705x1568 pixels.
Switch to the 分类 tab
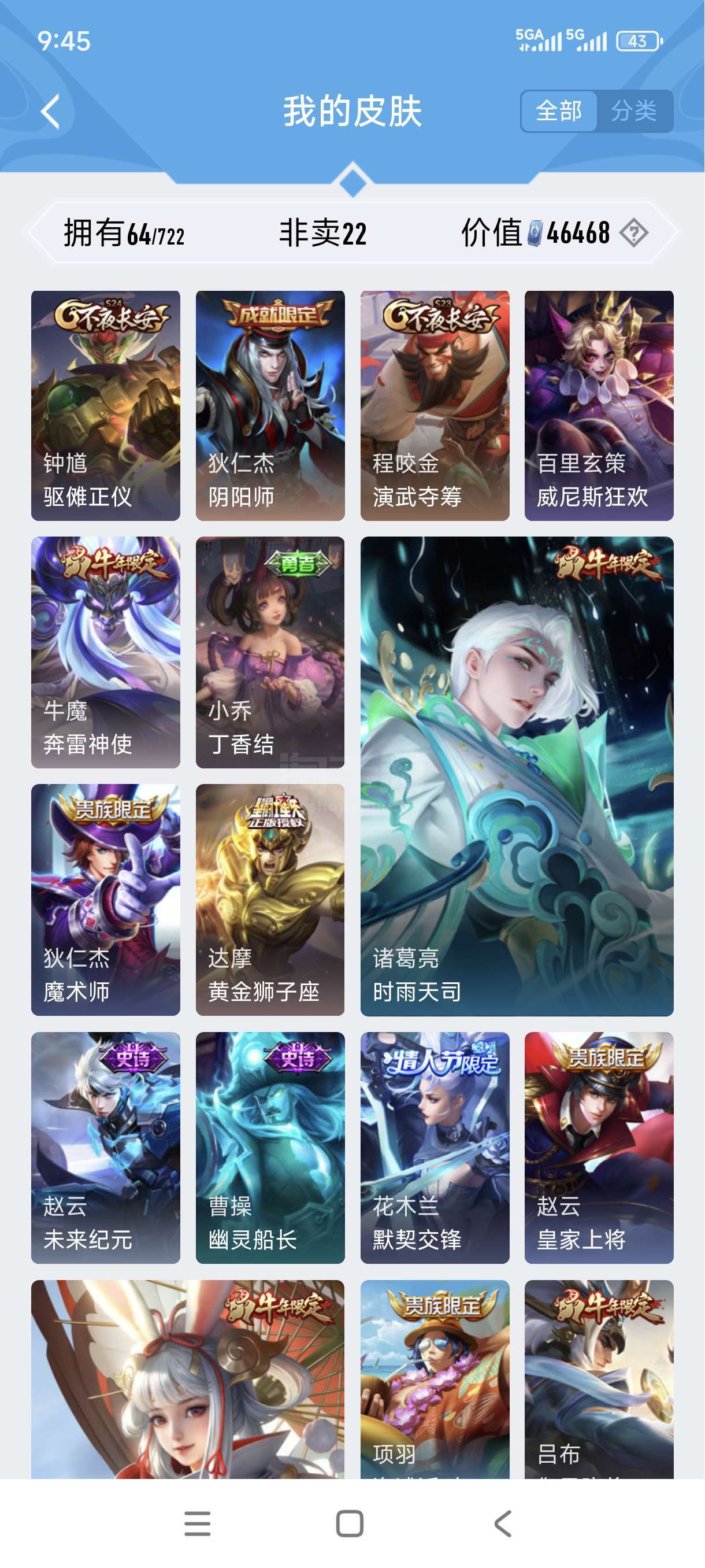[634, 112]
